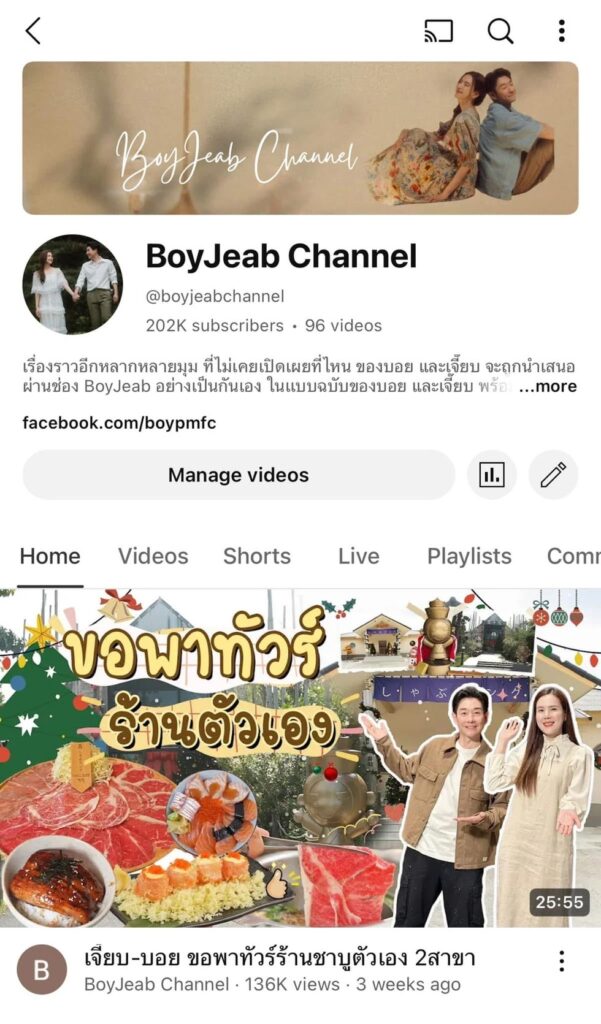
Task: Open options menu for the featured video
Action: coord(561,961)
